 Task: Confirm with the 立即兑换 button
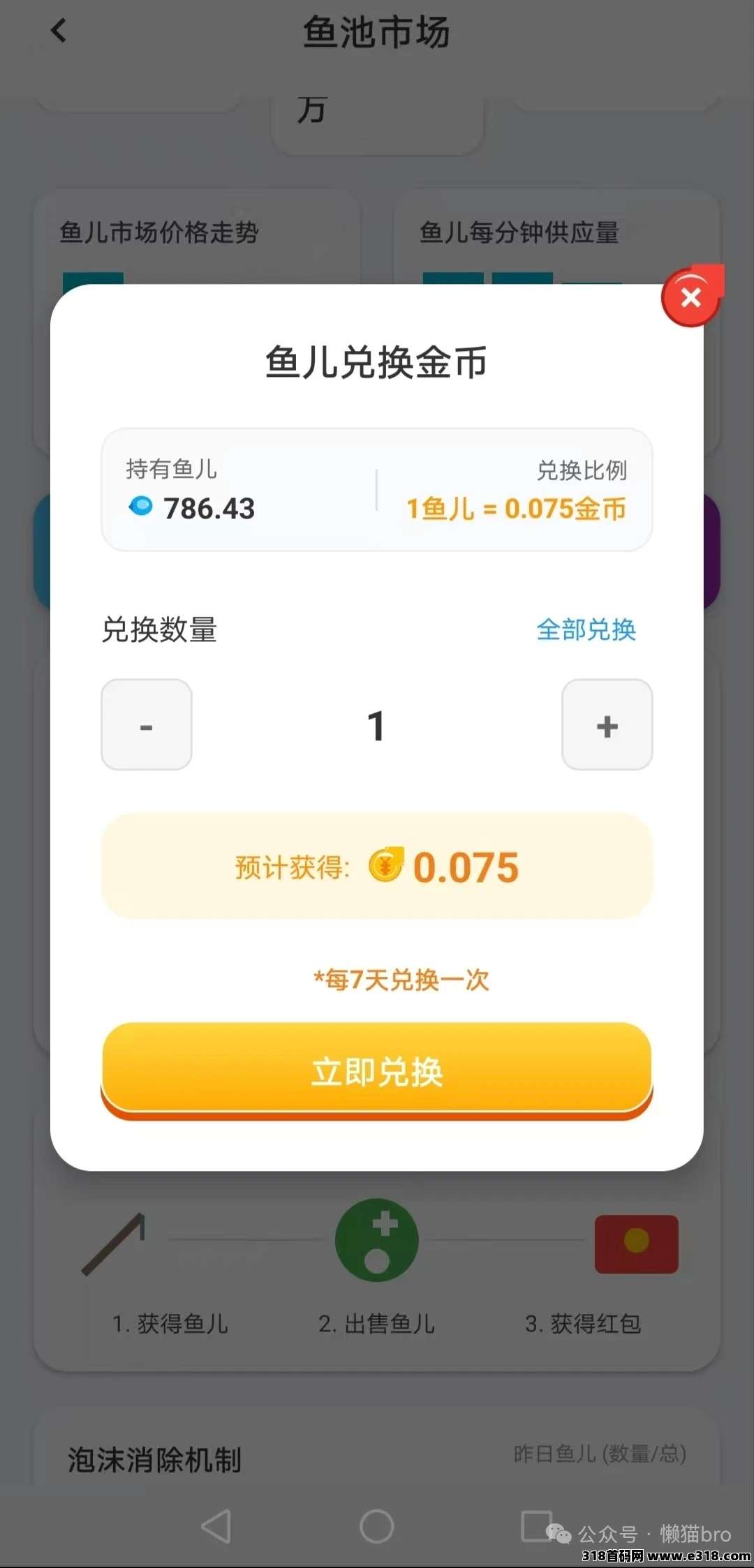377,1071
